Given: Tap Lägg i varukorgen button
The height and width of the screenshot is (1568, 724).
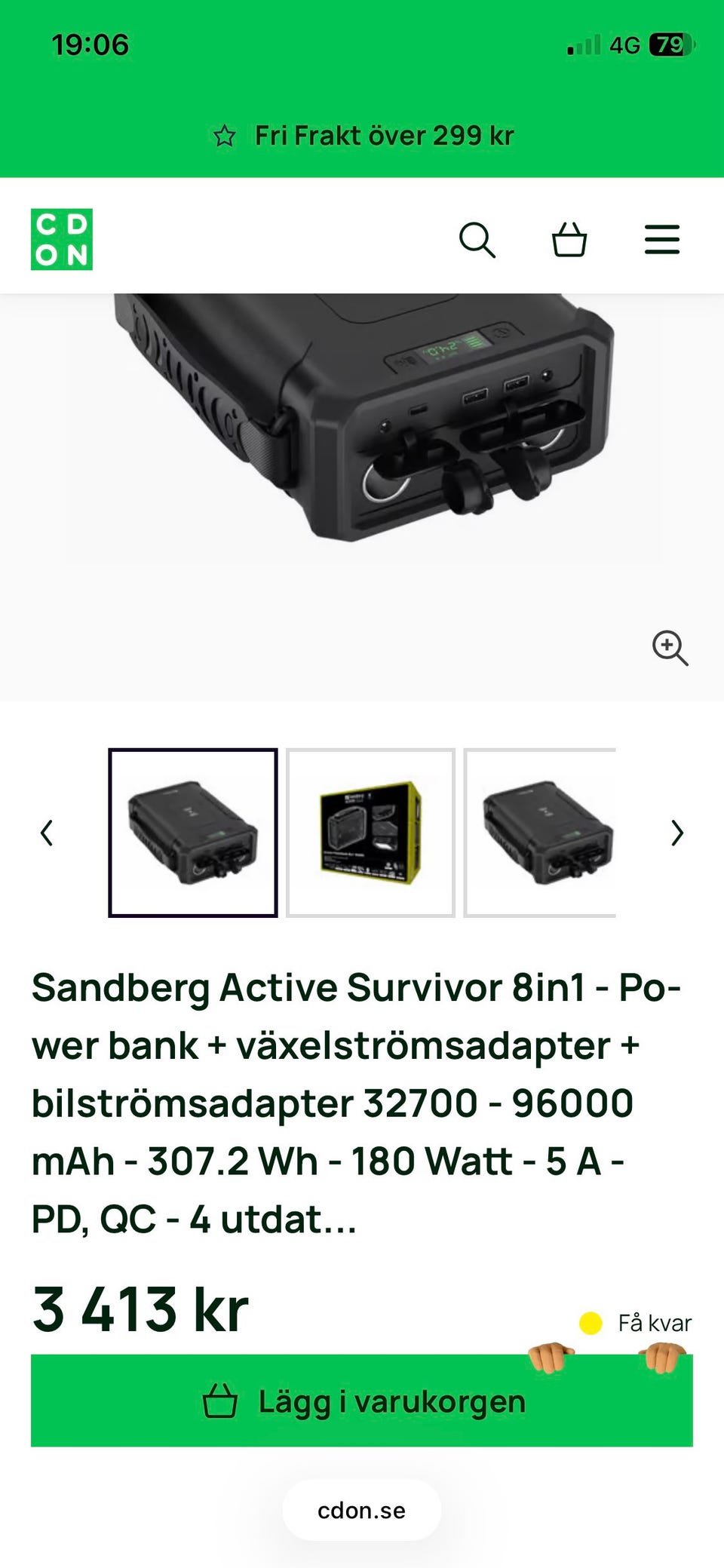Looking at the screenshot, I should click(x=362, y=1401).
